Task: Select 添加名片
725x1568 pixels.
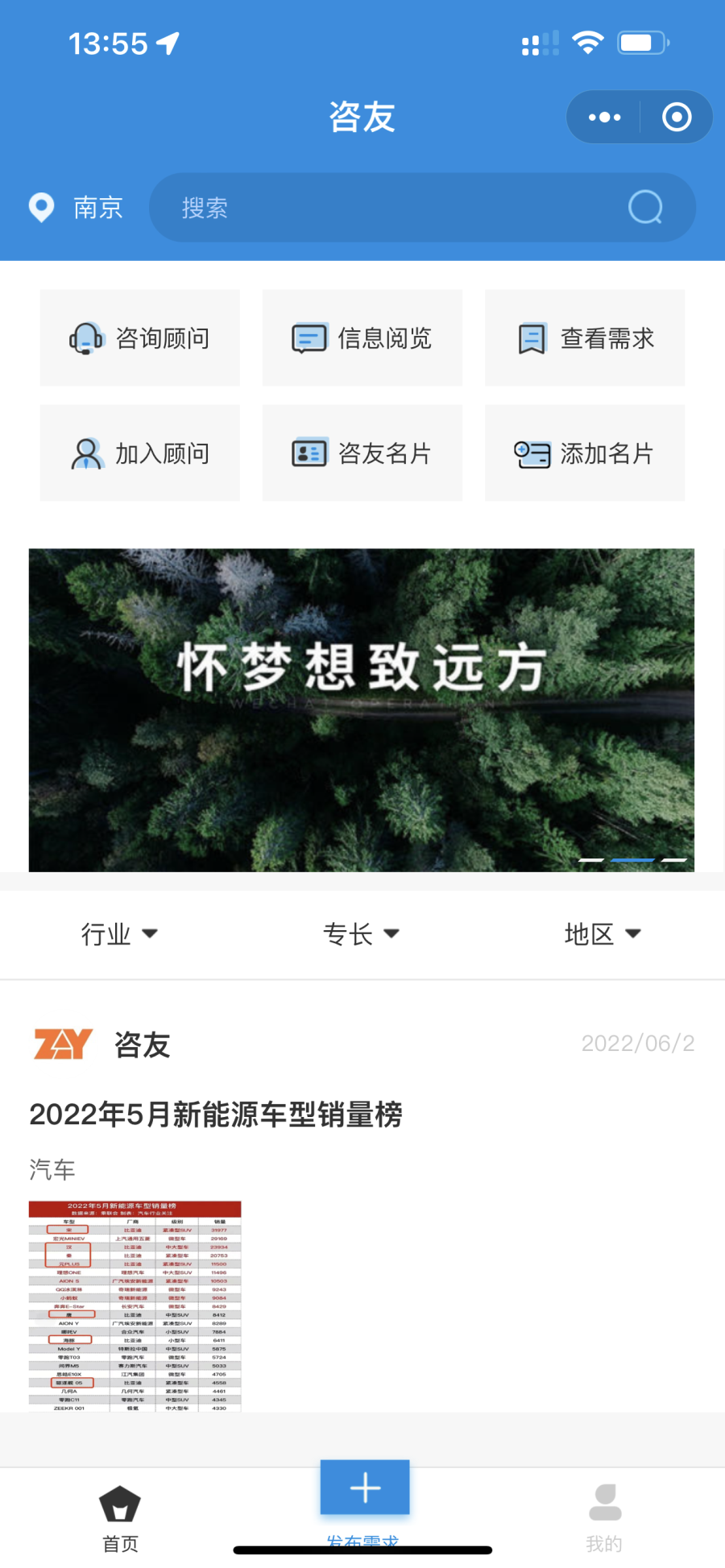Action: click(x=585, y=453)
